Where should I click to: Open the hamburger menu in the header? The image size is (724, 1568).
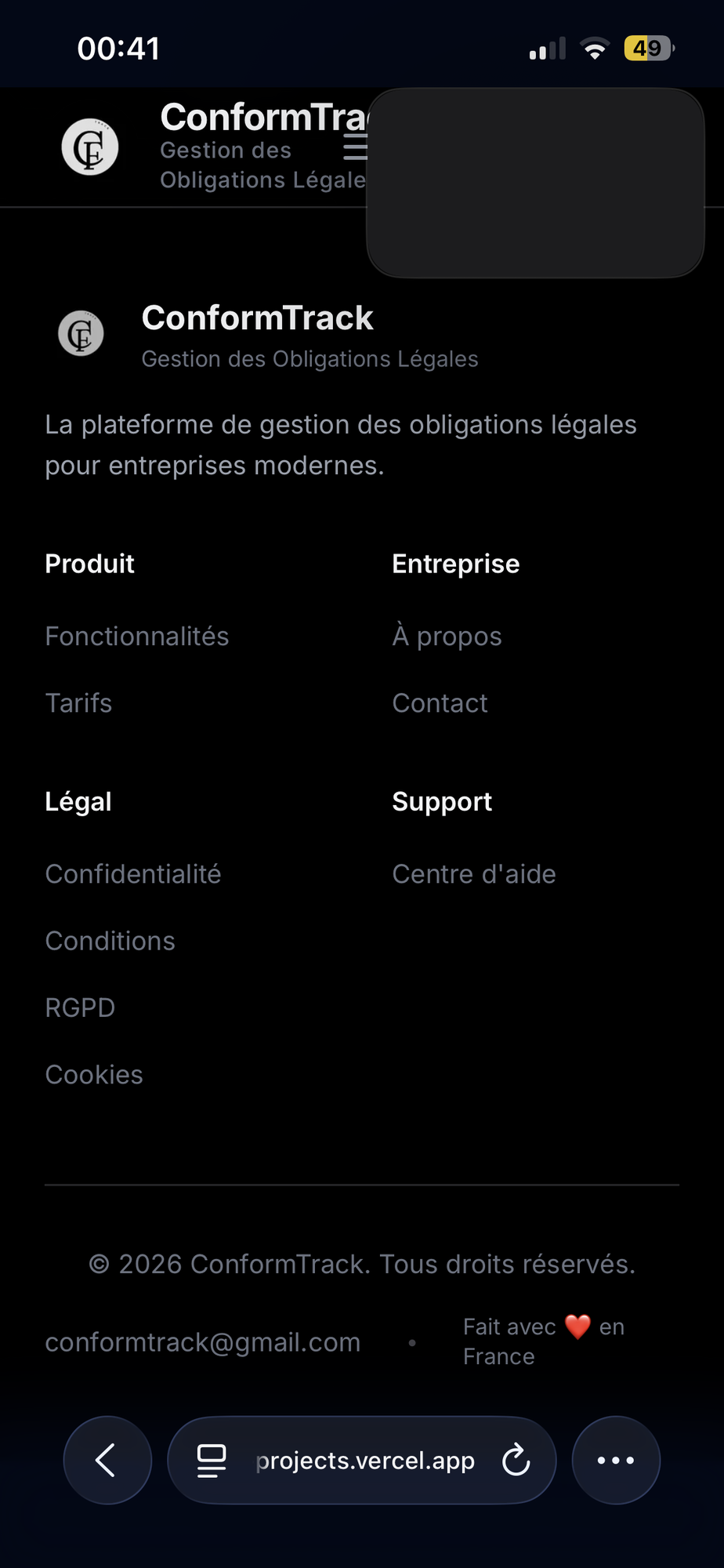[354, 147]
